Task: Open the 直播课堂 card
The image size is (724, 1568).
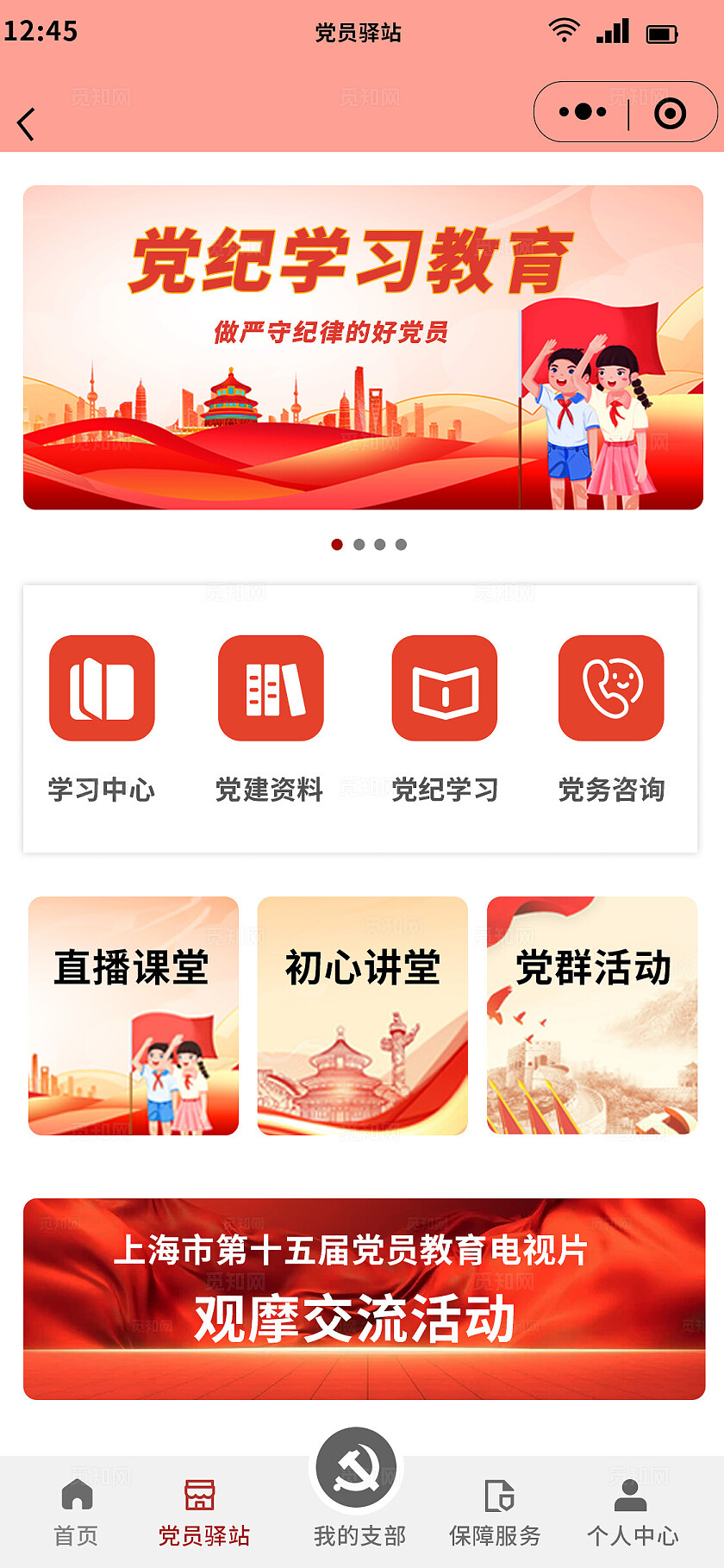Action: coord(133,1015)
